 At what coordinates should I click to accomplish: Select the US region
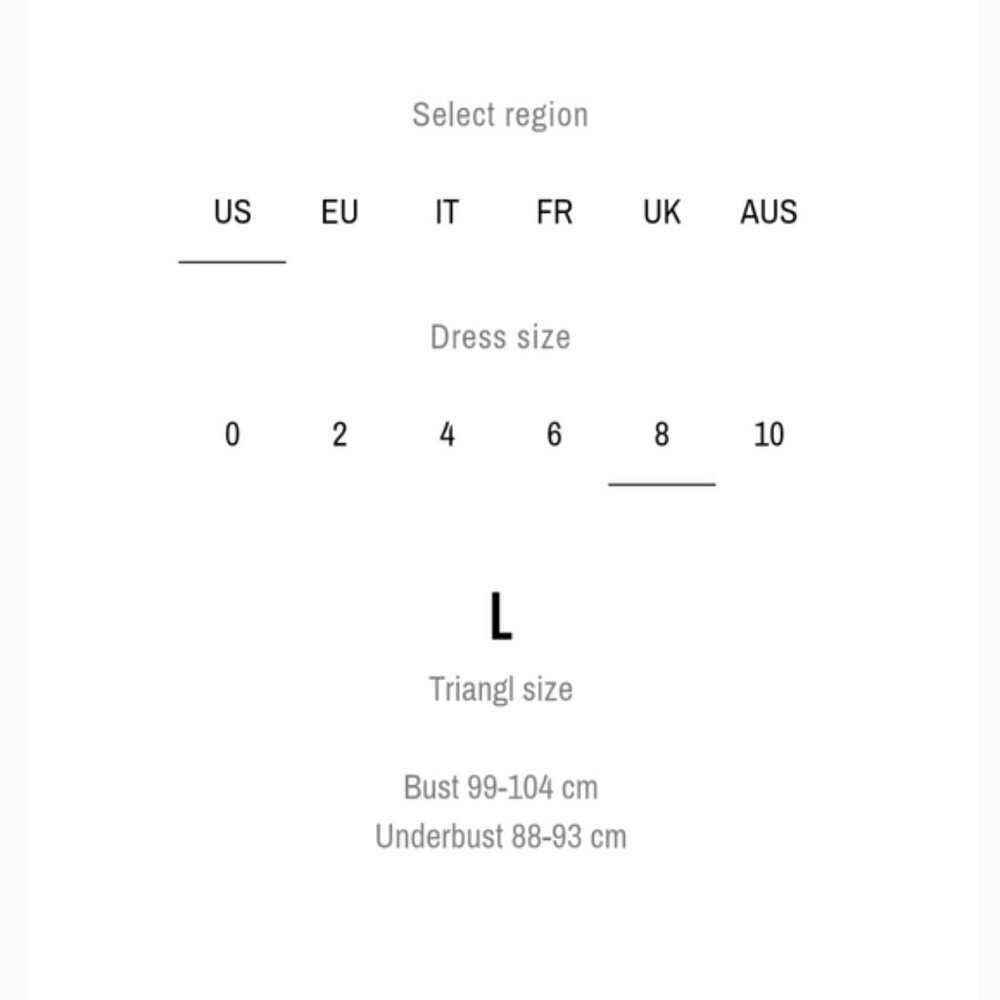(x=232, y=213)
